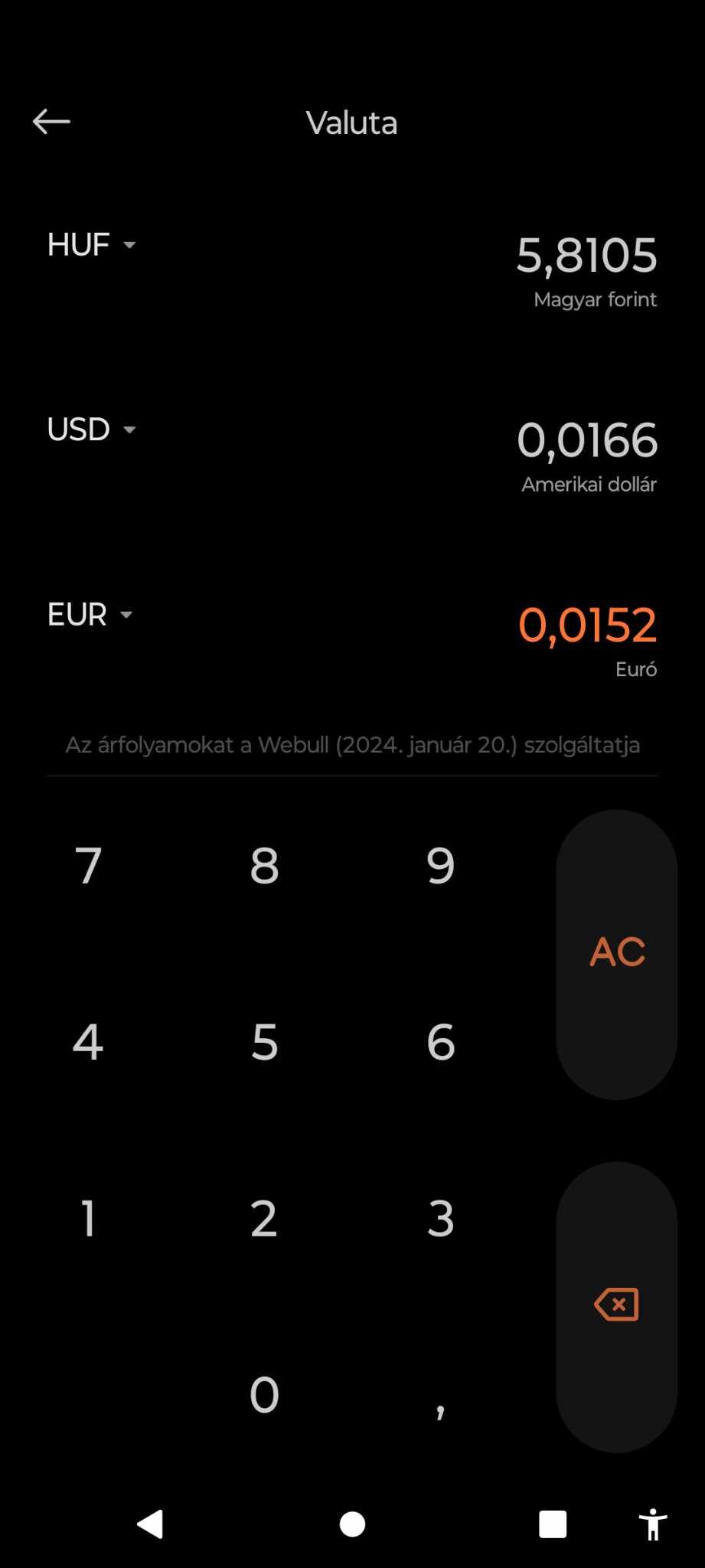Screen dimensions: 705x1568
Task: Tap the 8 key
Action: (x=264, y=866)
